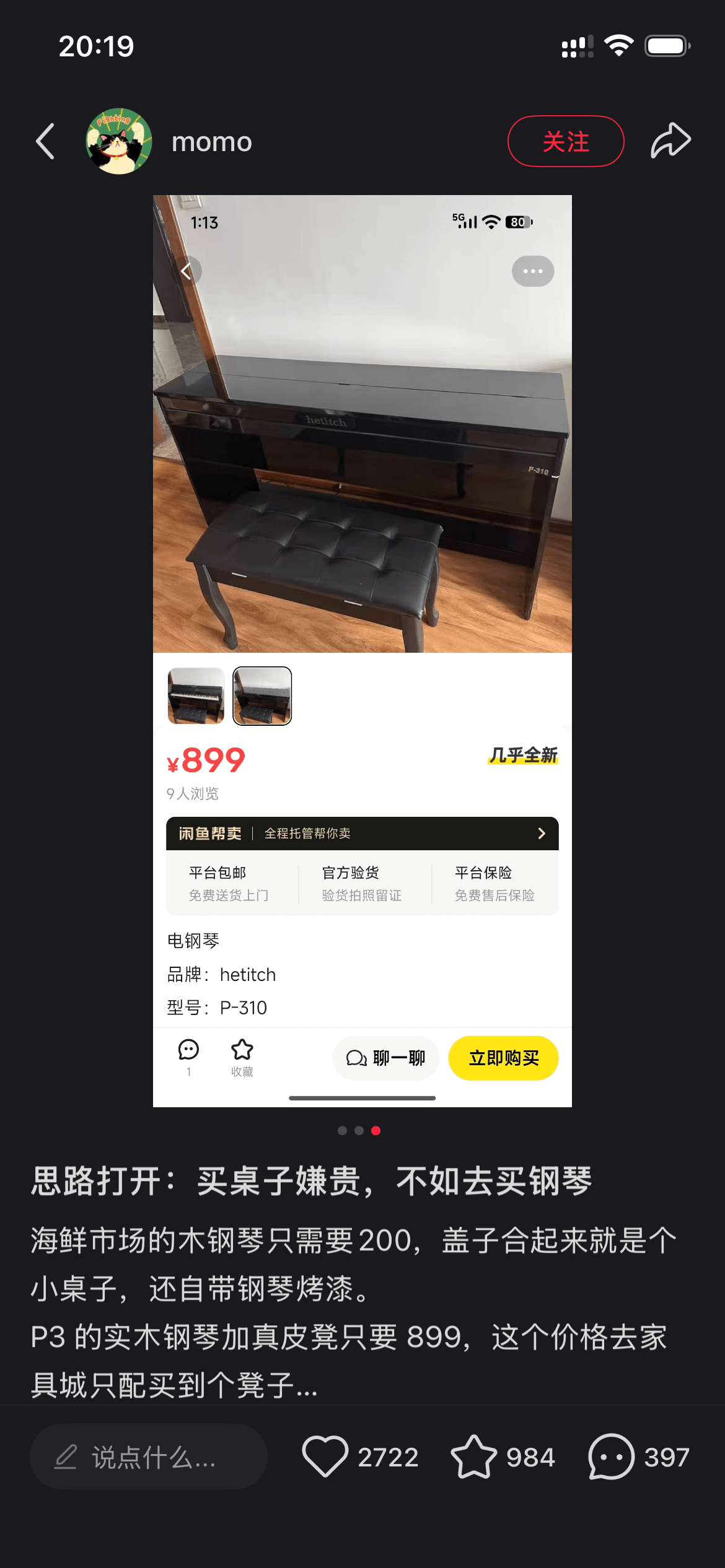Viewport: 725px width, 1568px height.
Task: Toggle follow with the 关注 button
Action: 565,141
